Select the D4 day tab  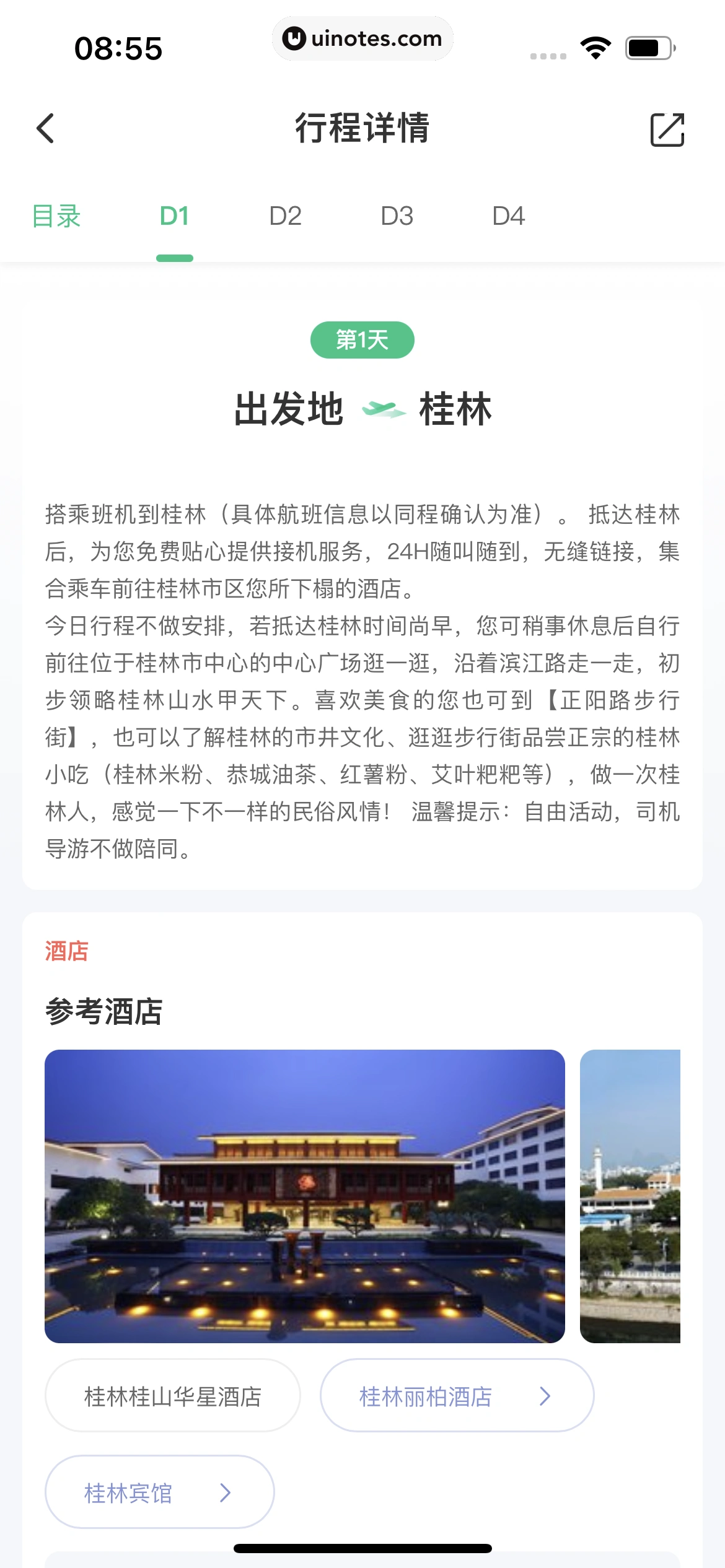pyautogui.click(x=508, y=216)
